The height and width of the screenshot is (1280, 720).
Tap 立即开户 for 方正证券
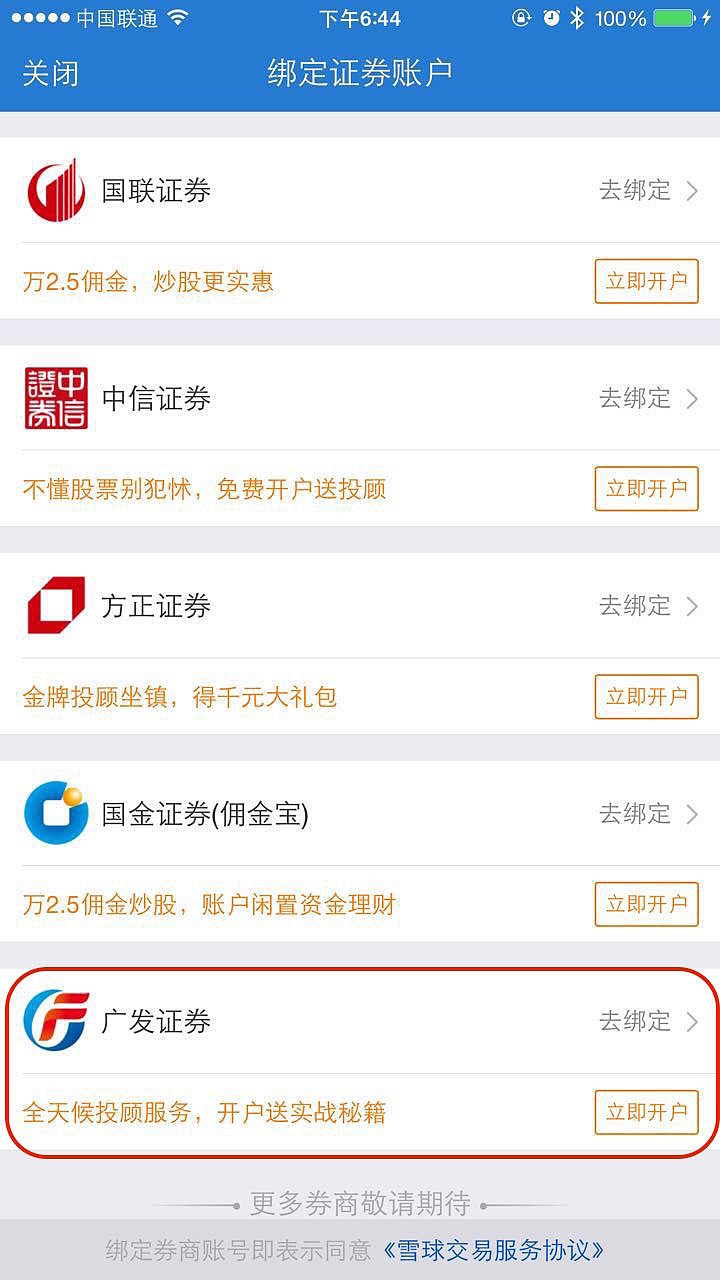click(x=646, y=697)
